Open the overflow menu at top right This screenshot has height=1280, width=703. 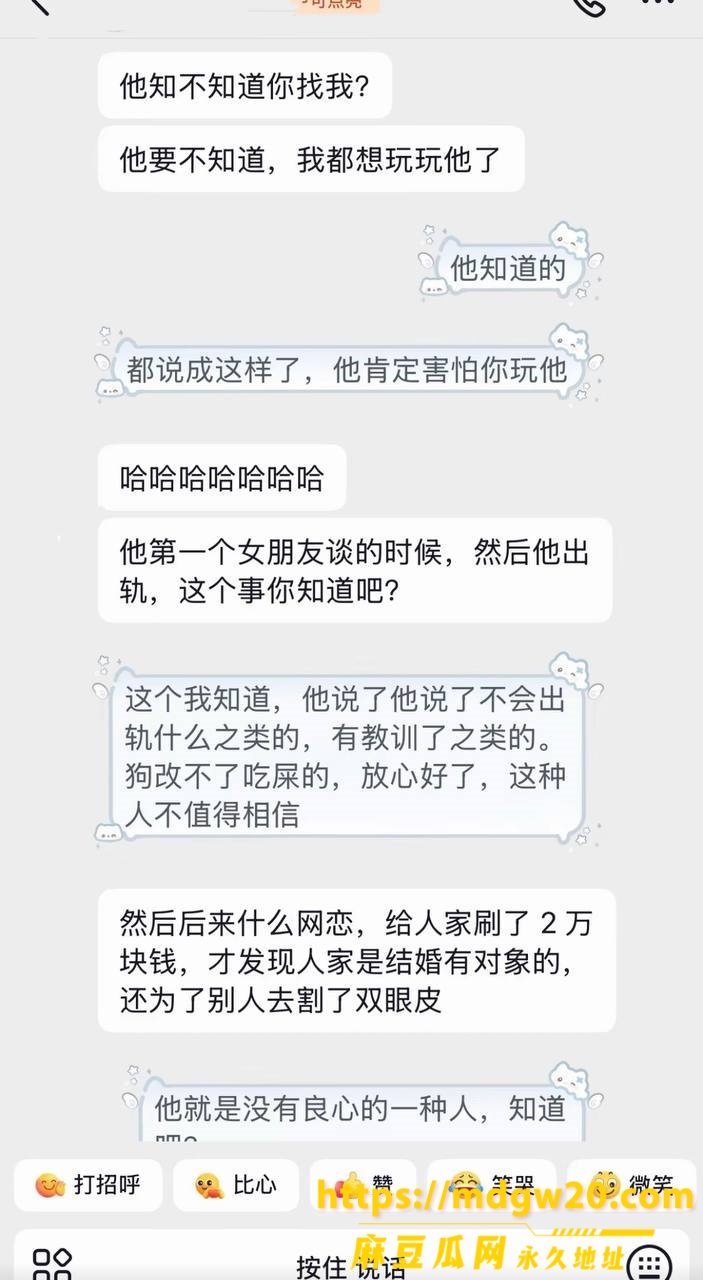pyautogui.click(x=658, y=3)
